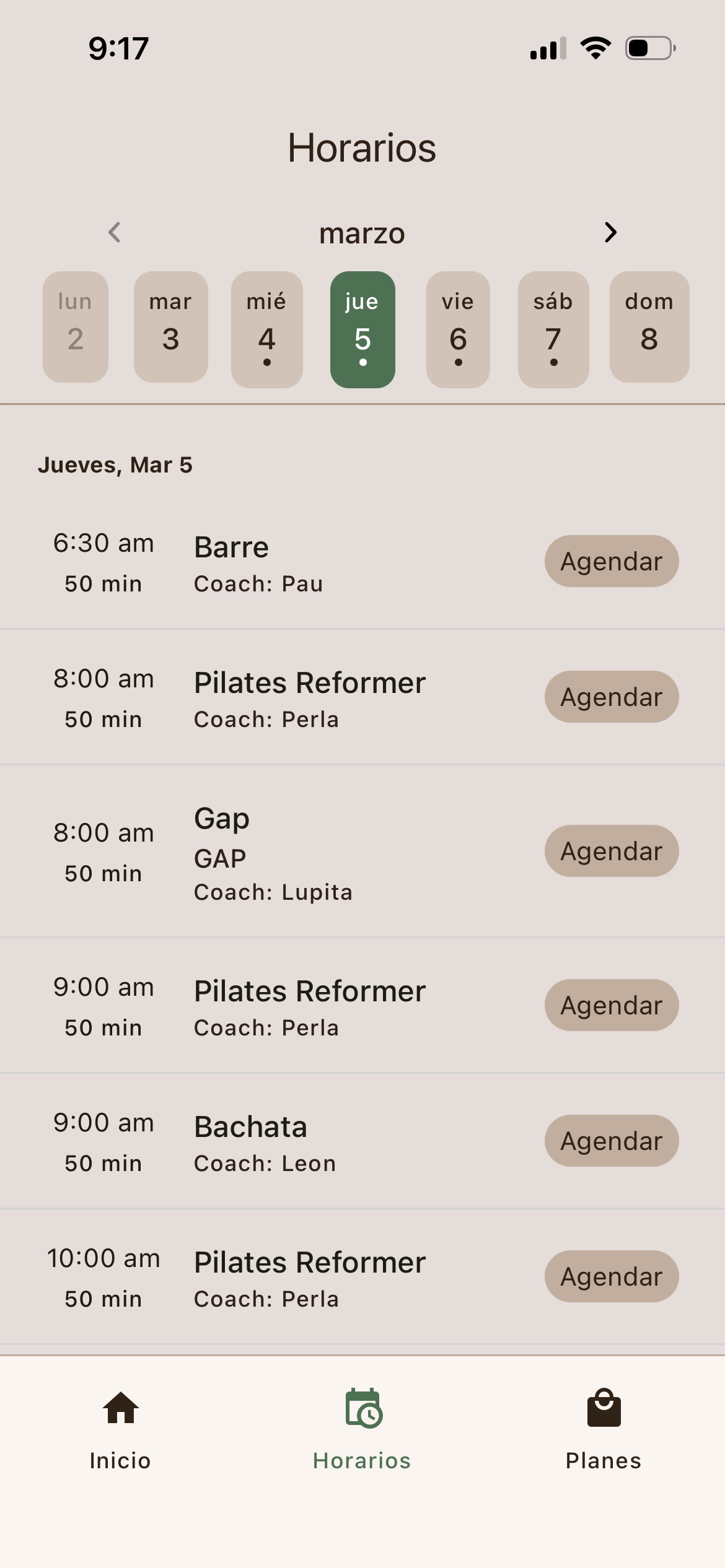The height and width of the screenshot is (1568, 725).
Task: Go to the next week arrow
Action: [x=610, y=233]
